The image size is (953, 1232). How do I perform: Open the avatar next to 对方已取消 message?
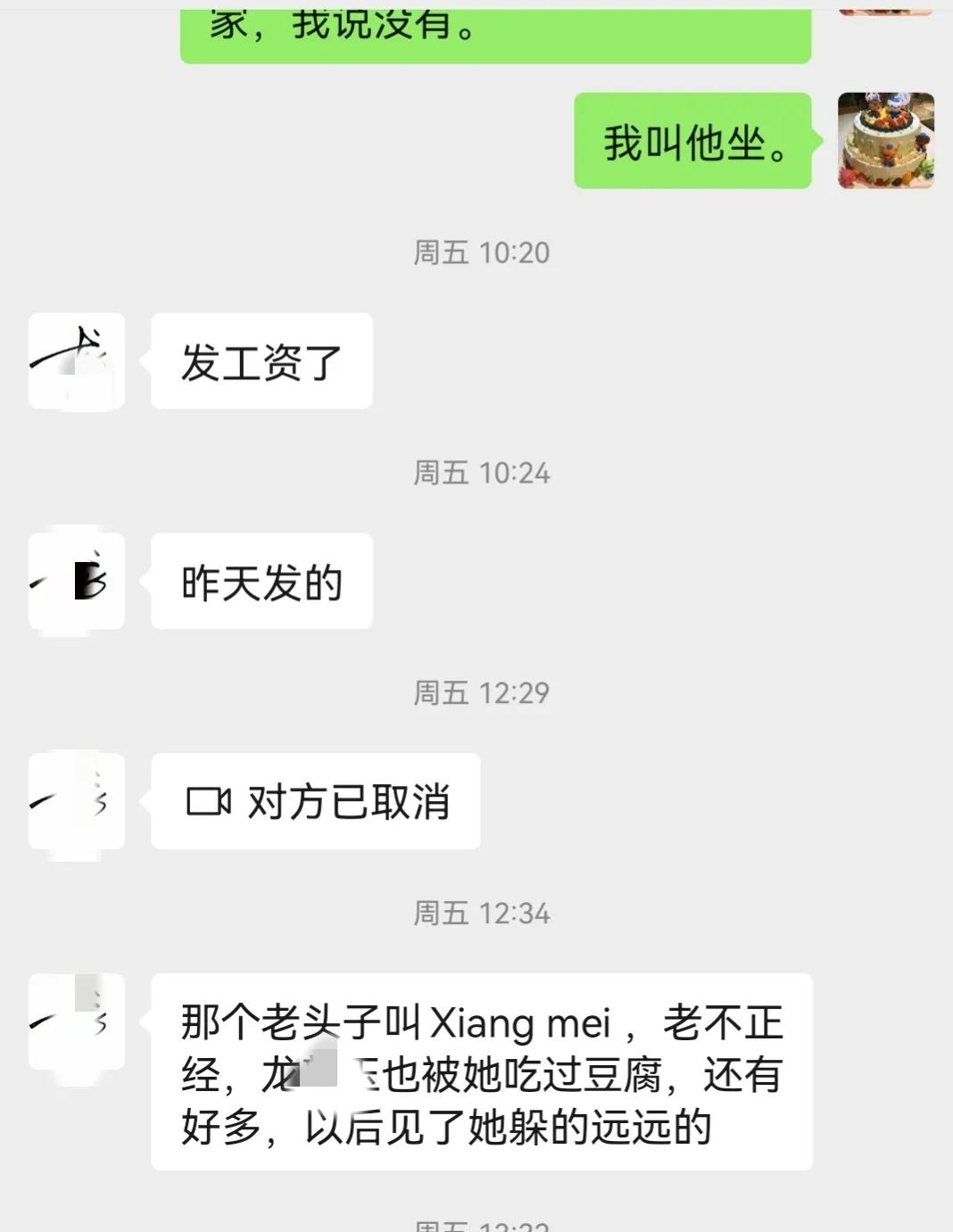76,803
